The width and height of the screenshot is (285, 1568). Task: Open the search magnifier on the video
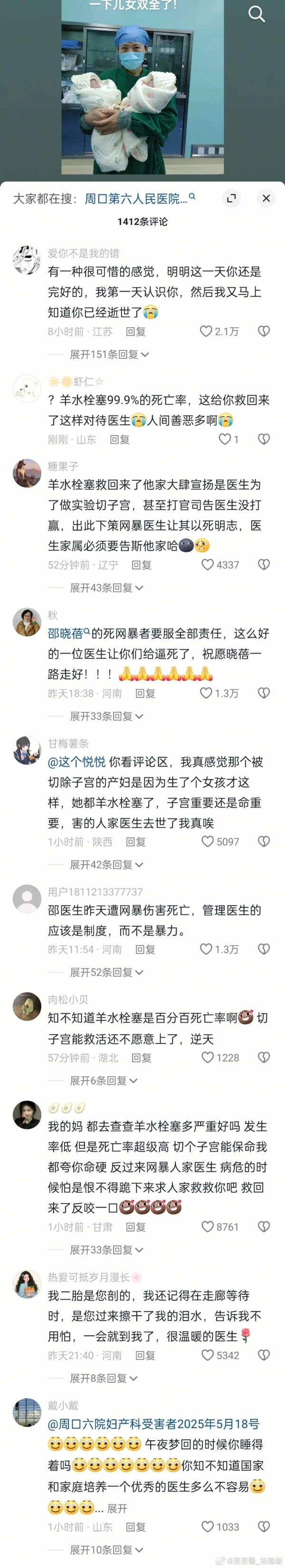pos(256,14)
